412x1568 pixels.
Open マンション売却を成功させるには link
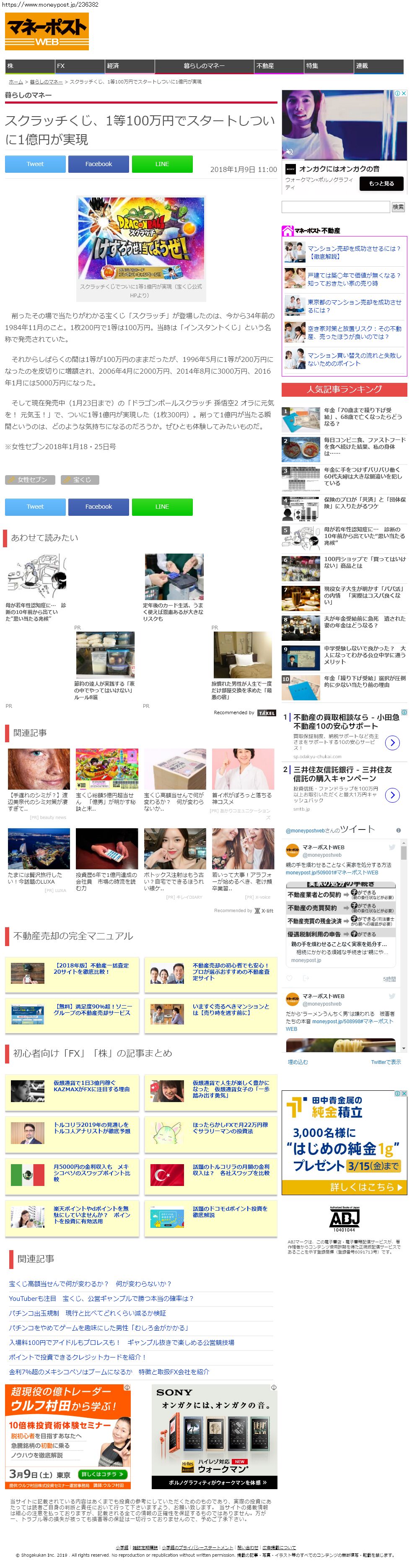pos(354,252)
